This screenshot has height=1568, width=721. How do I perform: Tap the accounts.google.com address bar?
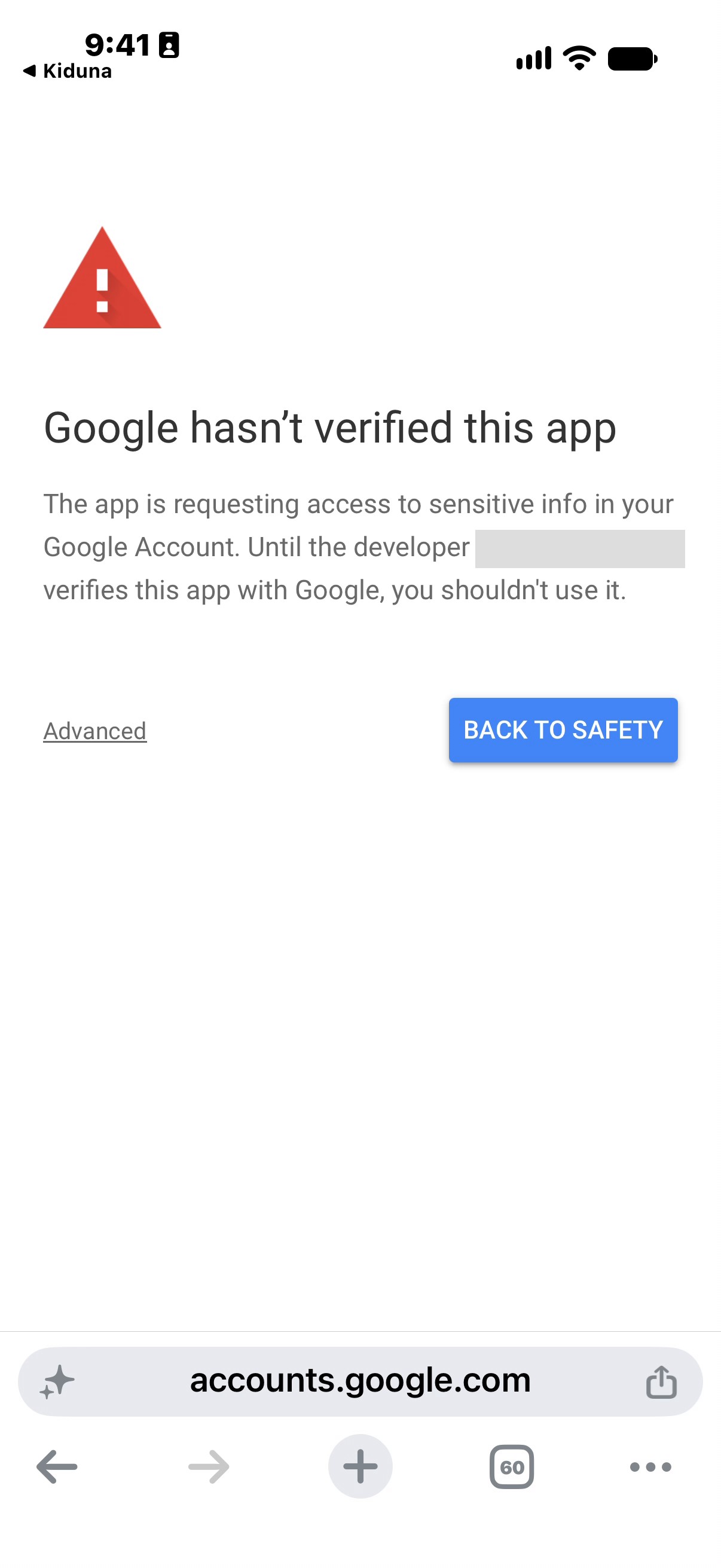[x=360, y=1381]
